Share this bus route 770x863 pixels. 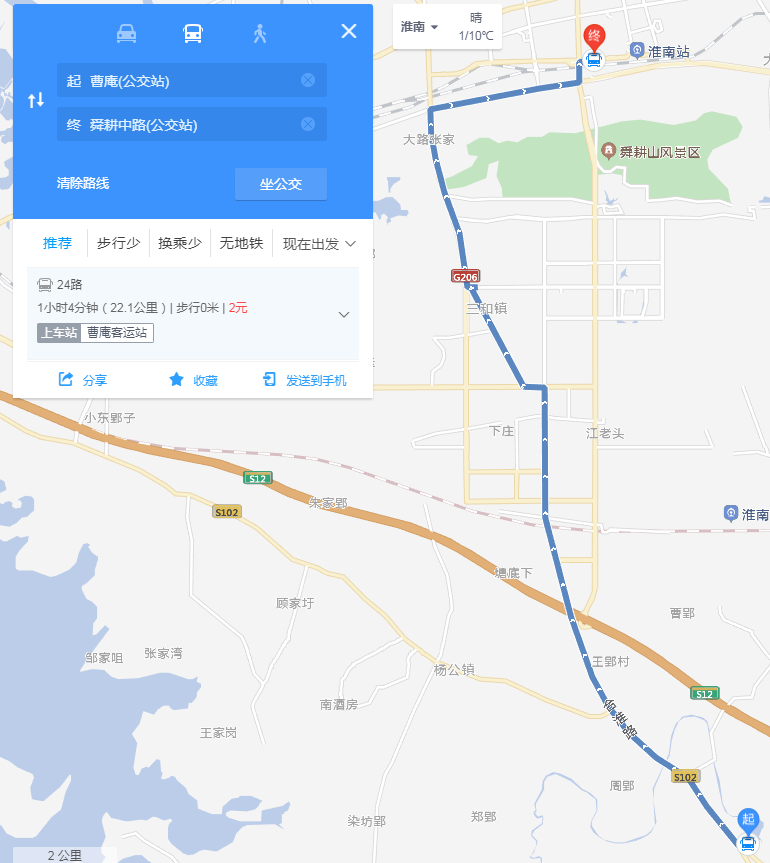(x=84, y=380)
